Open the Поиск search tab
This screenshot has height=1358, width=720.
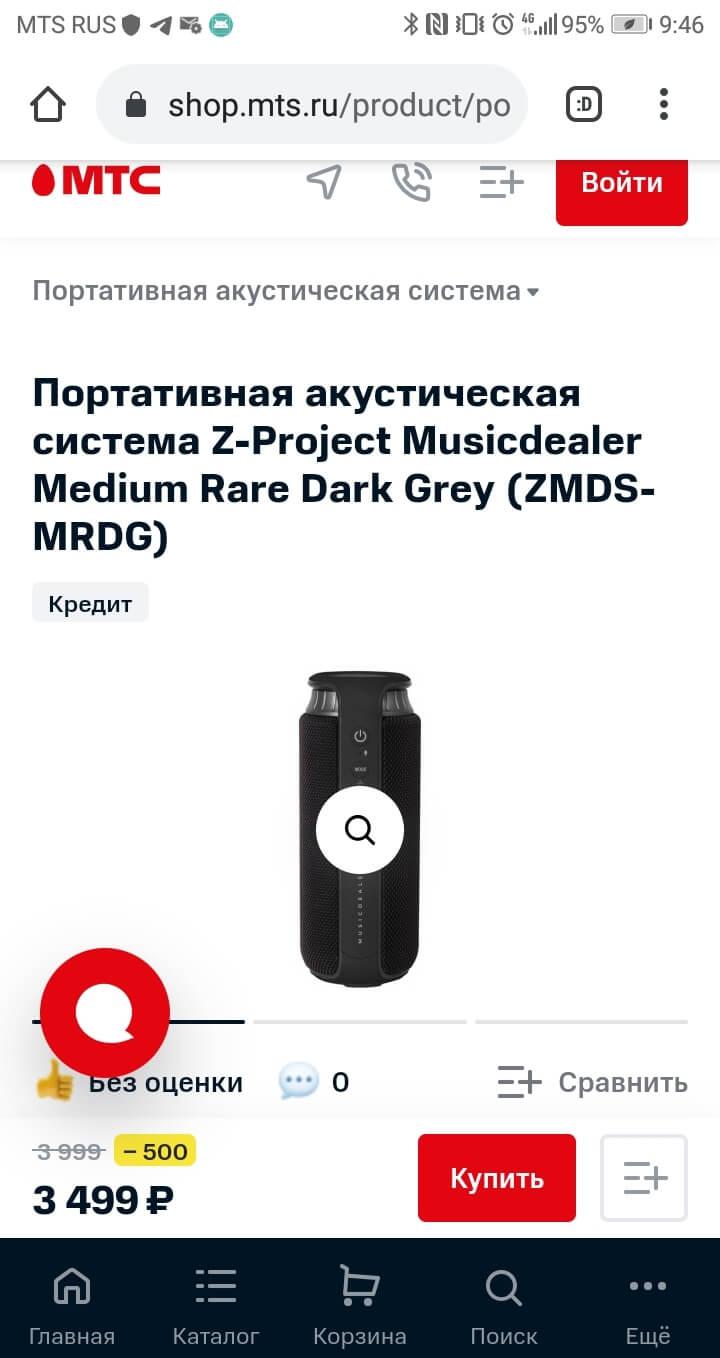504,1304
